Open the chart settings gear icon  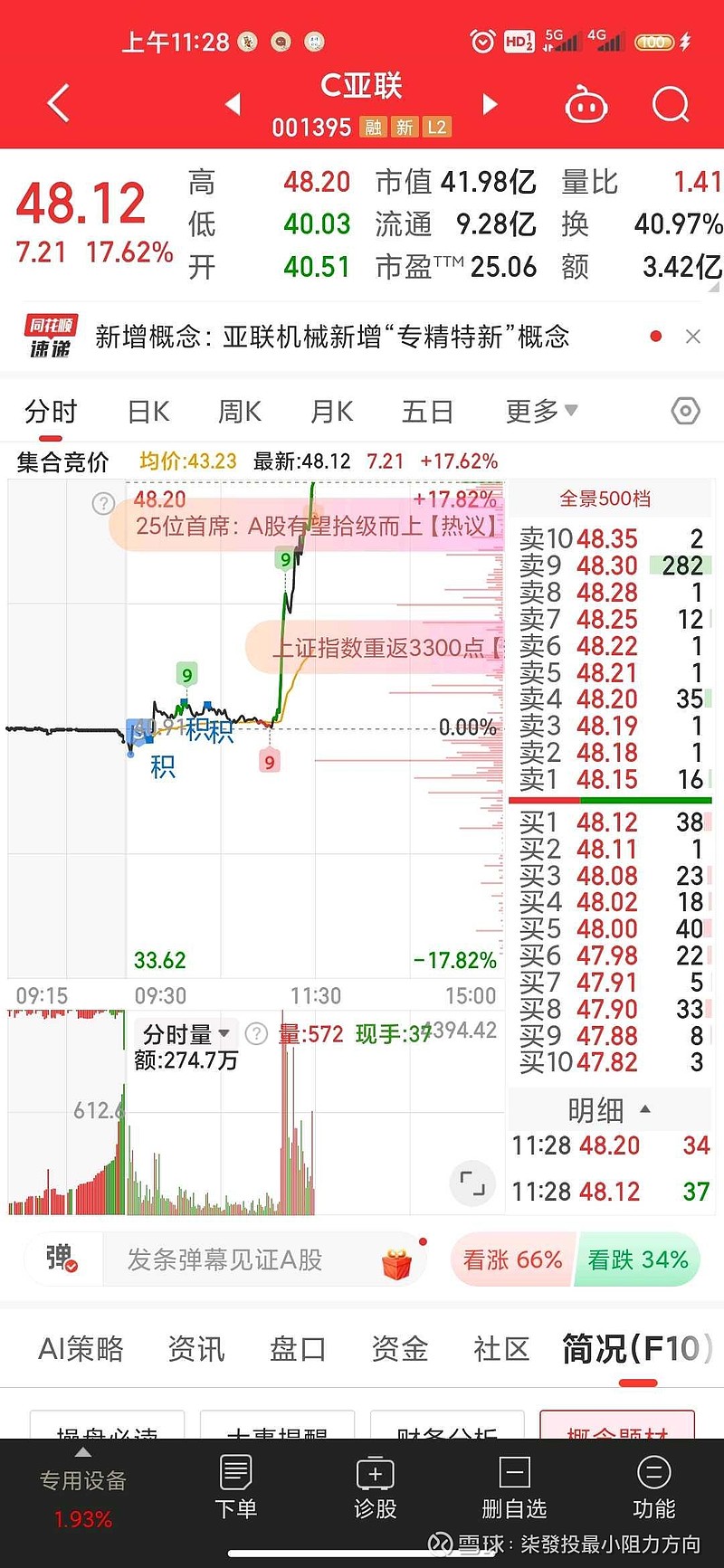pos(685,411)
